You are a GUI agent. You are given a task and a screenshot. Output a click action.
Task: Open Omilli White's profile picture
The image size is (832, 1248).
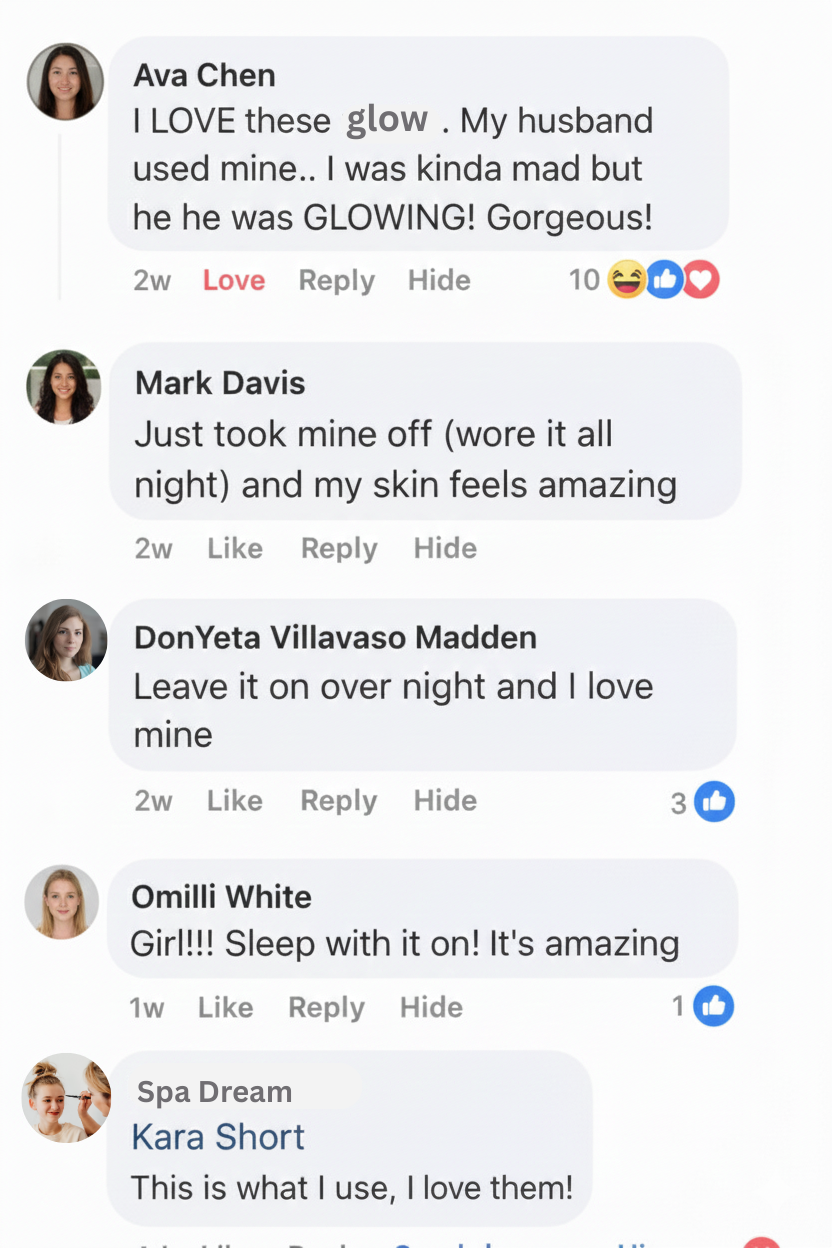point(62,902)
